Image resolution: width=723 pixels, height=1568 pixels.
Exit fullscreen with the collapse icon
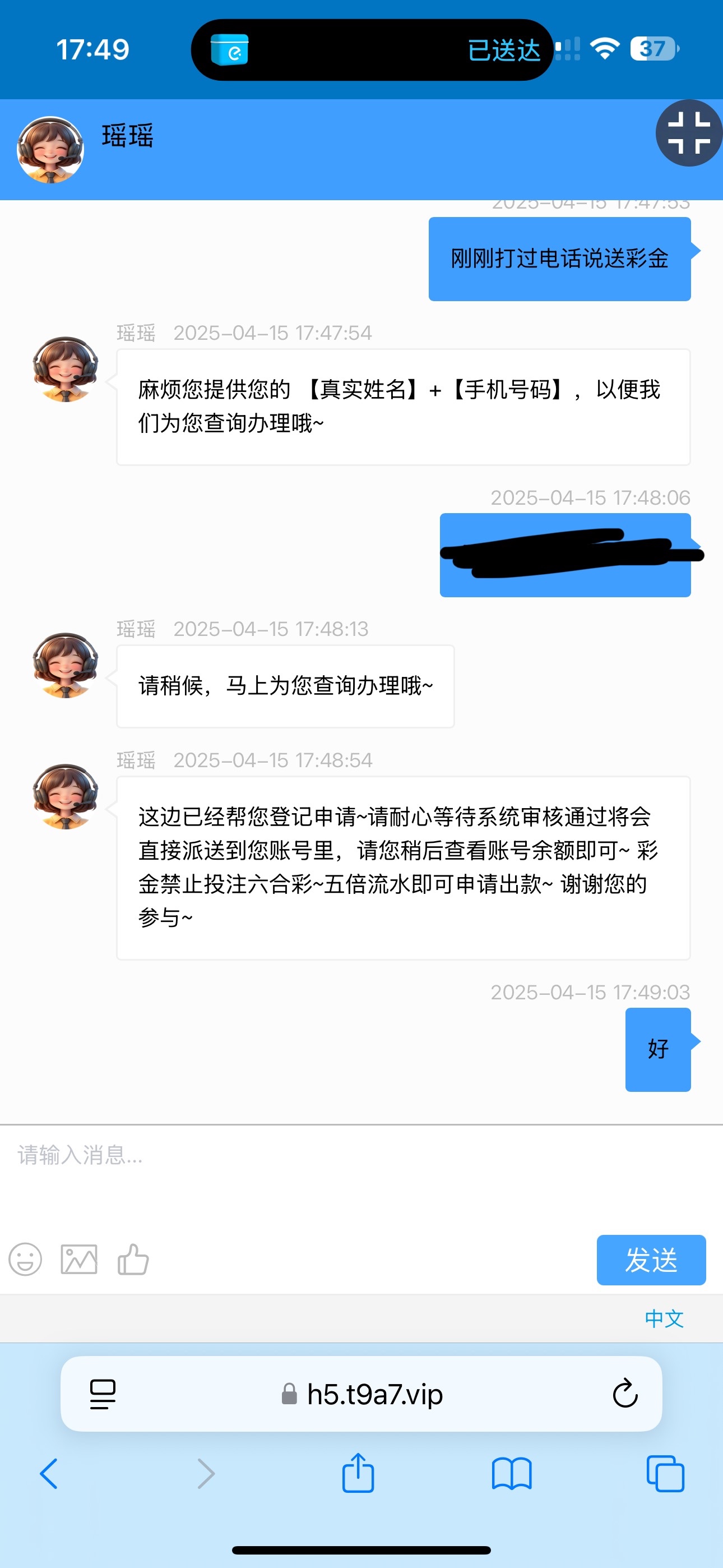pos(688,133)
